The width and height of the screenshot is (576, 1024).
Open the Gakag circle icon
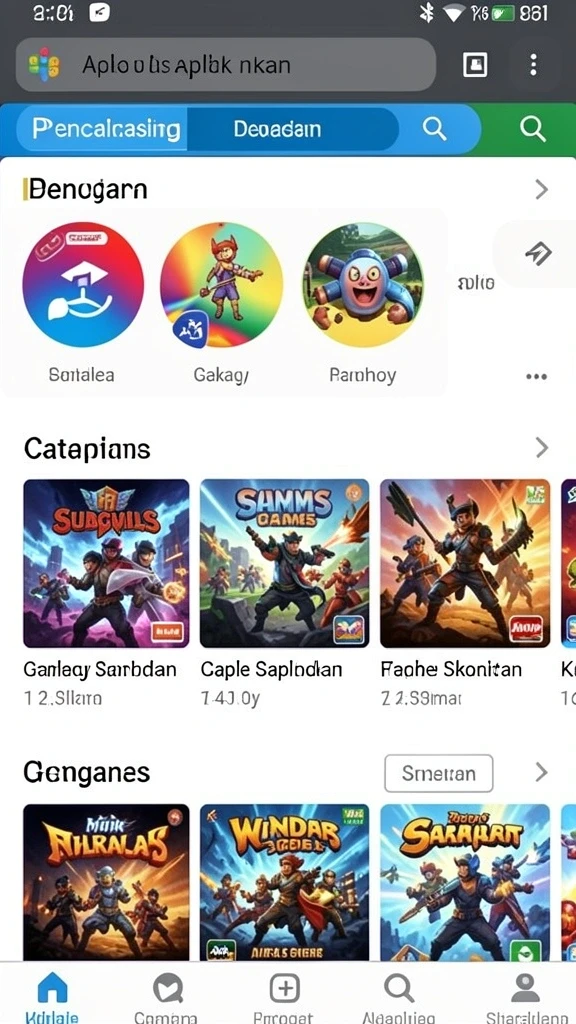pos(221,285)
